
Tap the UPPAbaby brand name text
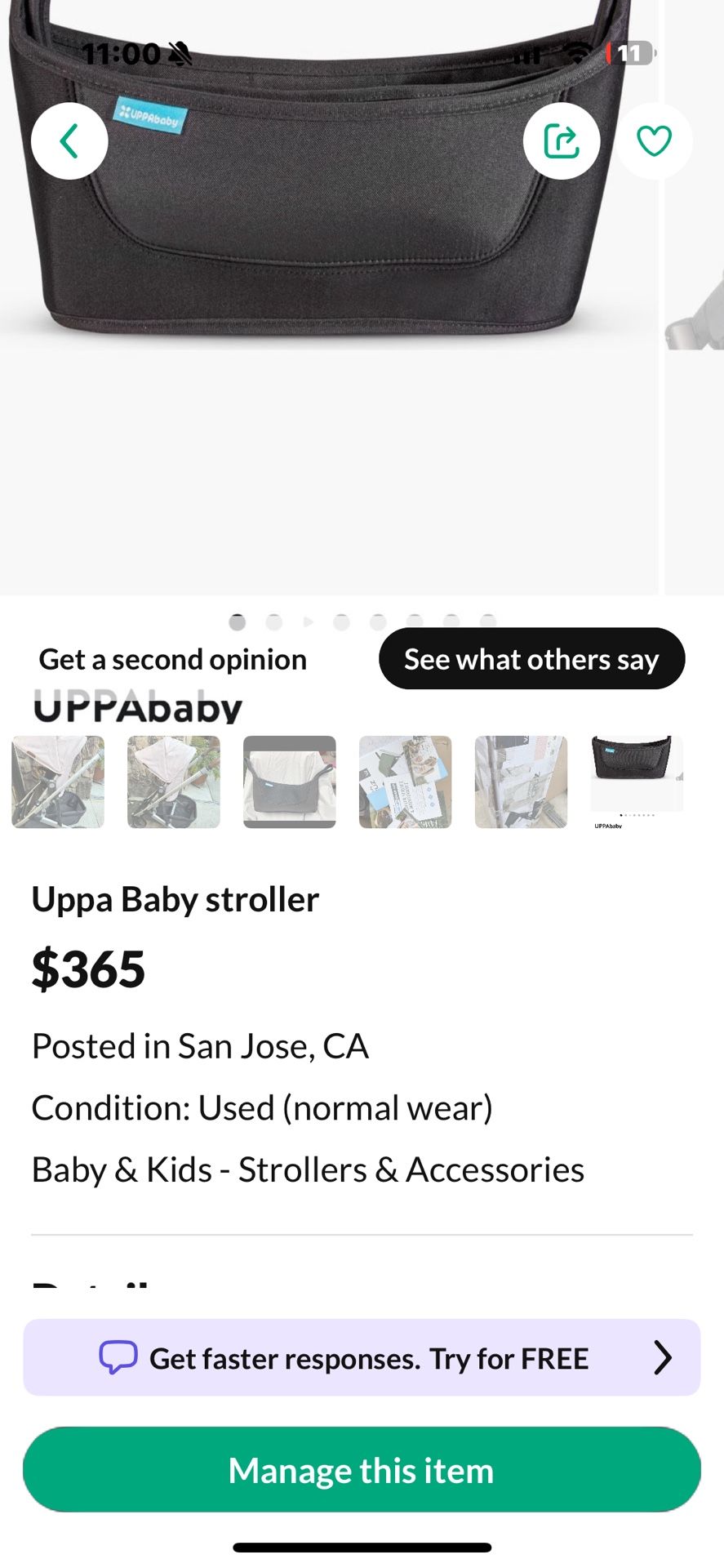tap(135, 707)
